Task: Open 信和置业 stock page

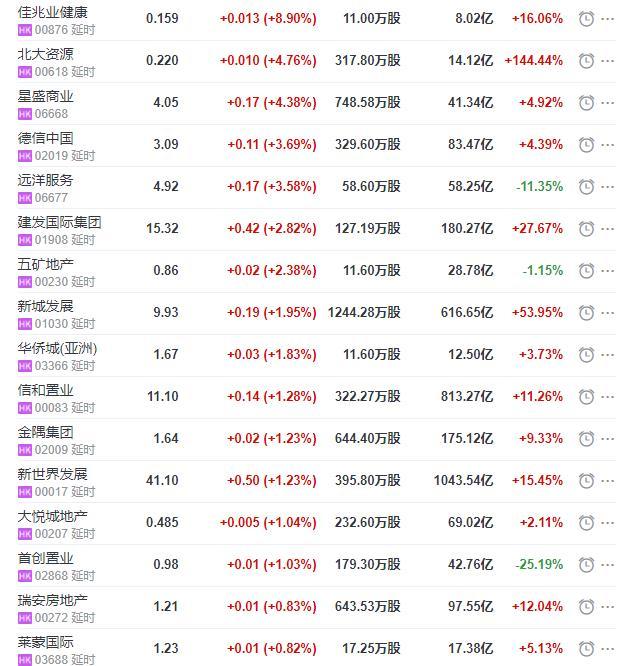Action: pyautogui.click(x=46, y=390)
